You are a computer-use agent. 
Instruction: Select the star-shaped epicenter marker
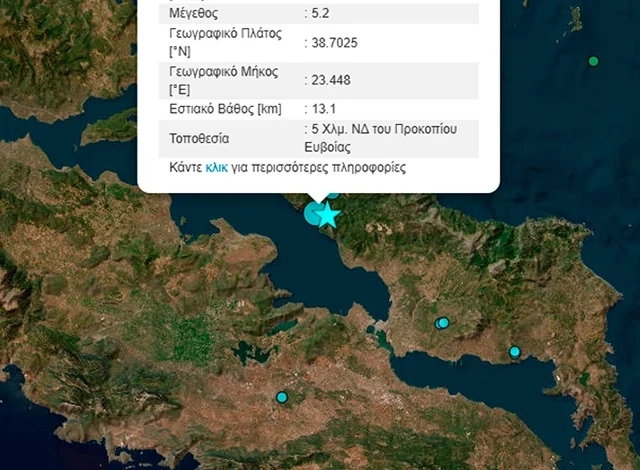[327, 215]
